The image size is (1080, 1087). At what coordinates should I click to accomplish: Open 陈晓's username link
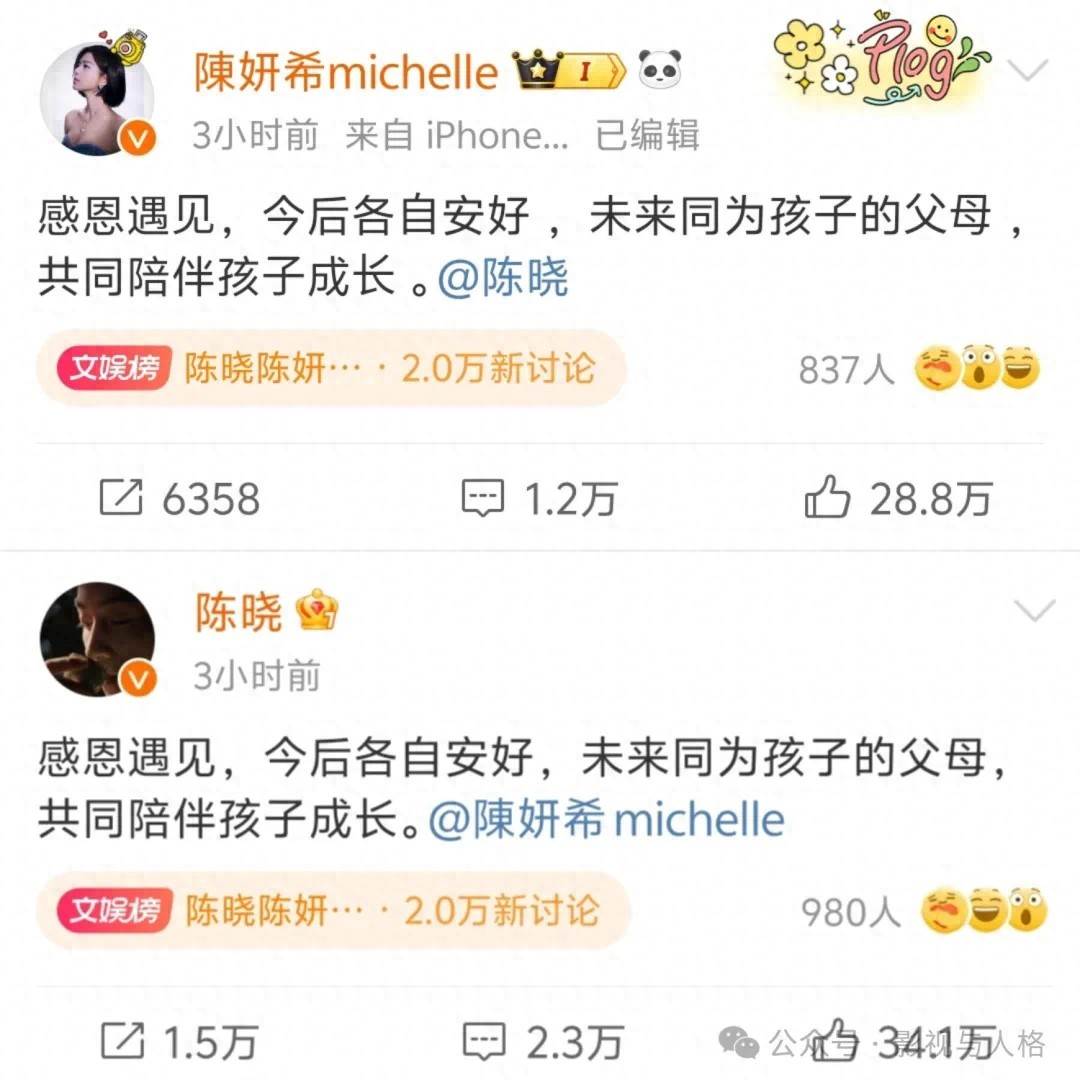238,611
